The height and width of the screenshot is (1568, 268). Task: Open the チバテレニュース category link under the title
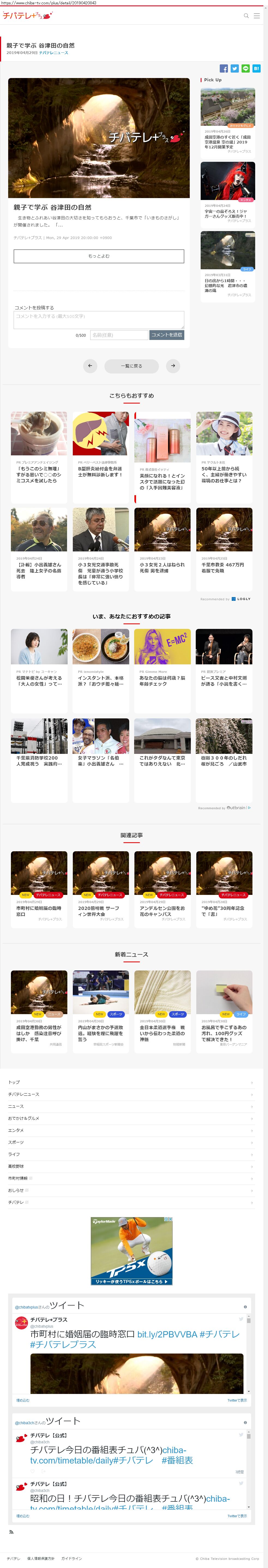click(53, 53)
